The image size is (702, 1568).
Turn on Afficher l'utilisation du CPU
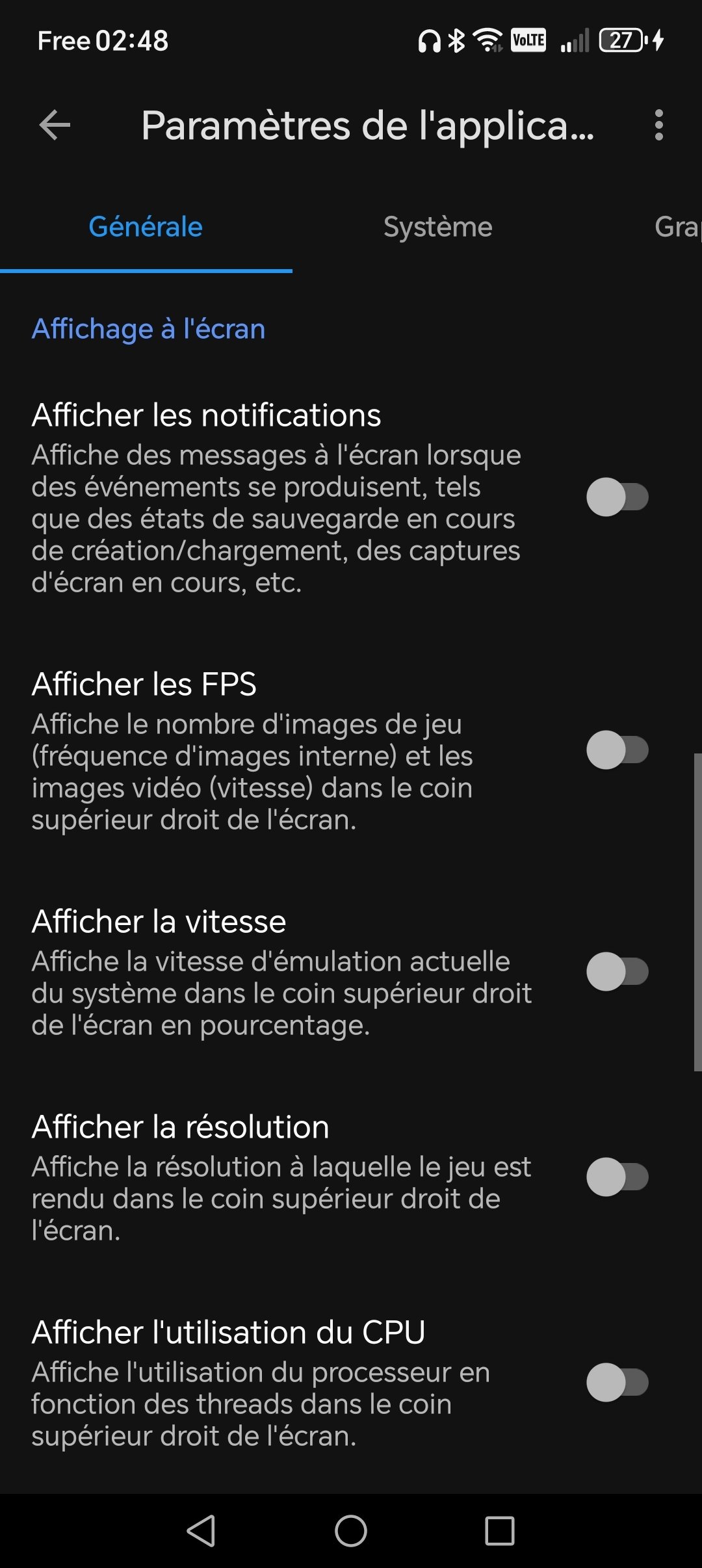pyautogui.click(x=617, y=1383)
